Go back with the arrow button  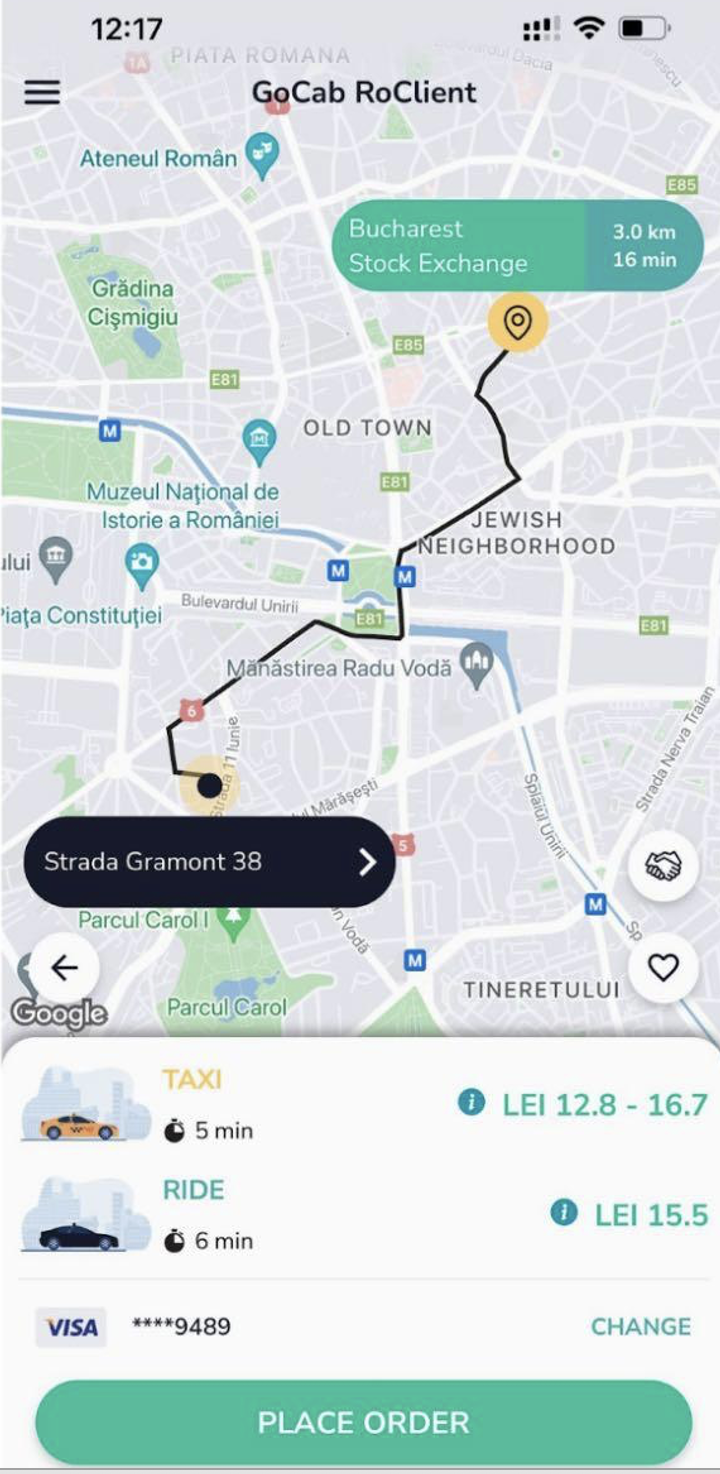[64, 967]
